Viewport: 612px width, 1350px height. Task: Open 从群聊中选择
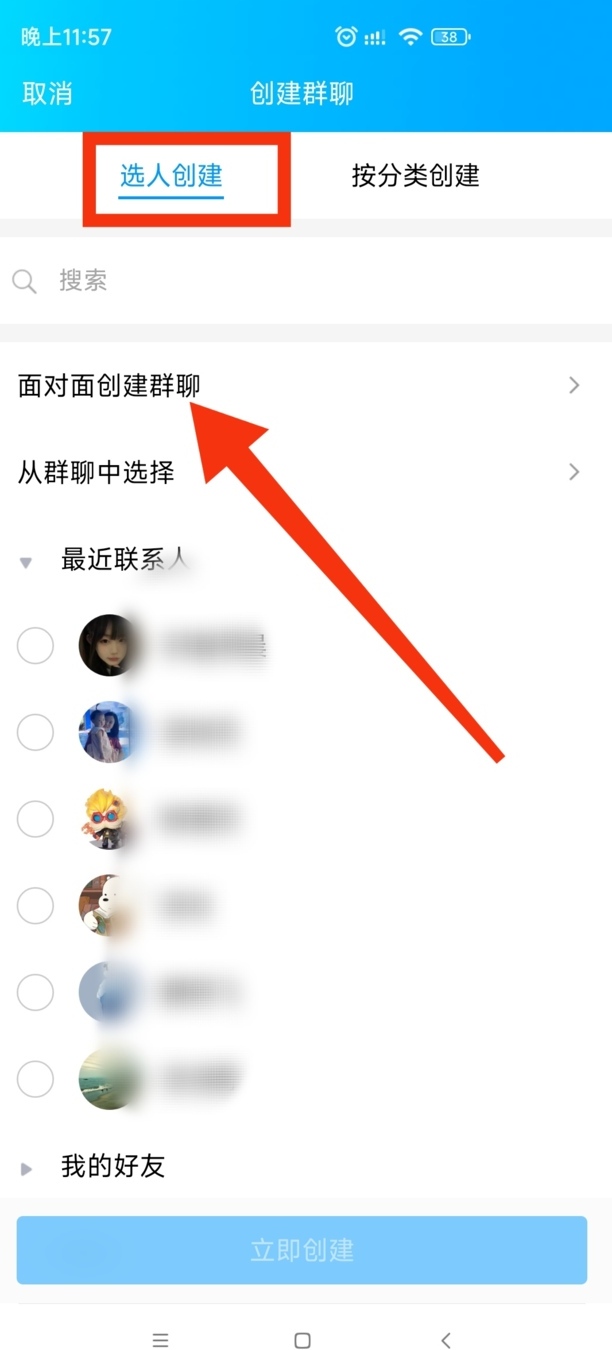click(x=300, y=472)
